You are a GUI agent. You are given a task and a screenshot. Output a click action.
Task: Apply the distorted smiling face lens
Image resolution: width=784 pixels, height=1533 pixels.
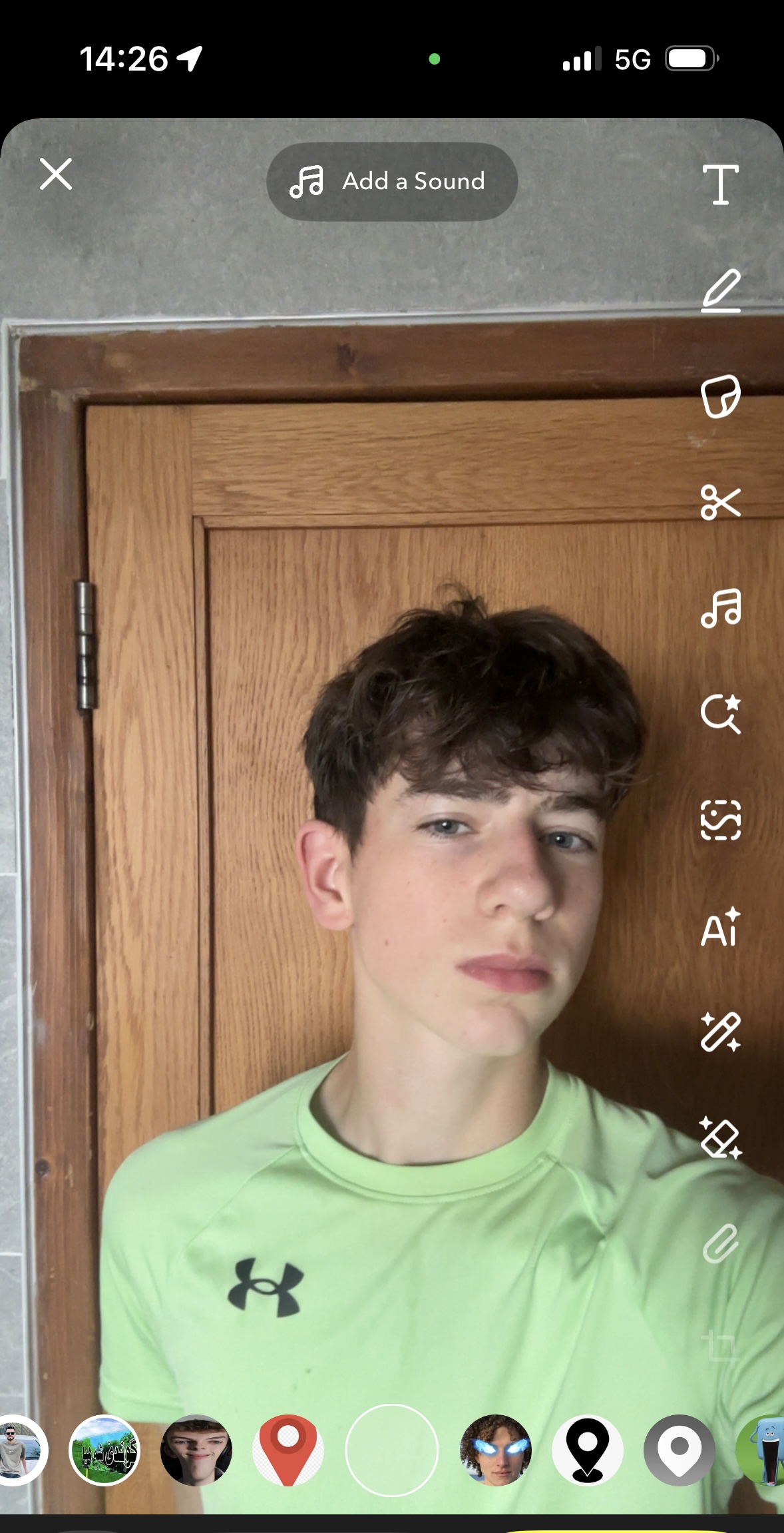196,1450
